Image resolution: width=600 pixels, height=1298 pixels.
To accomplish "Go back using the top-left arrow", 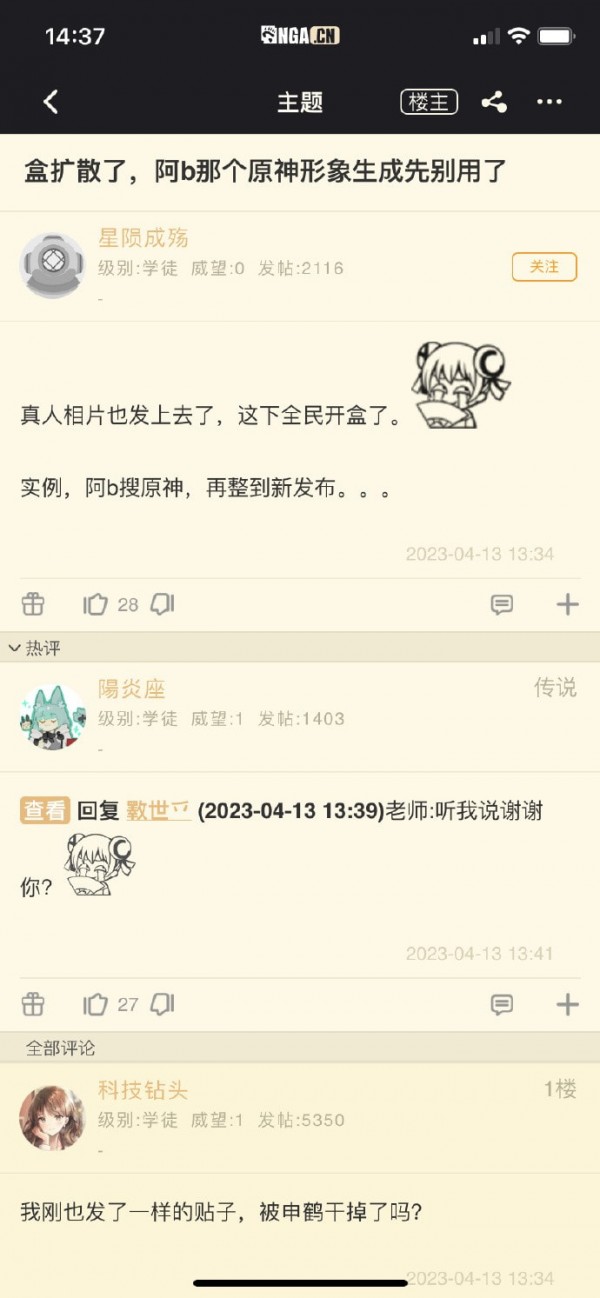I will [x=51, y=101].
